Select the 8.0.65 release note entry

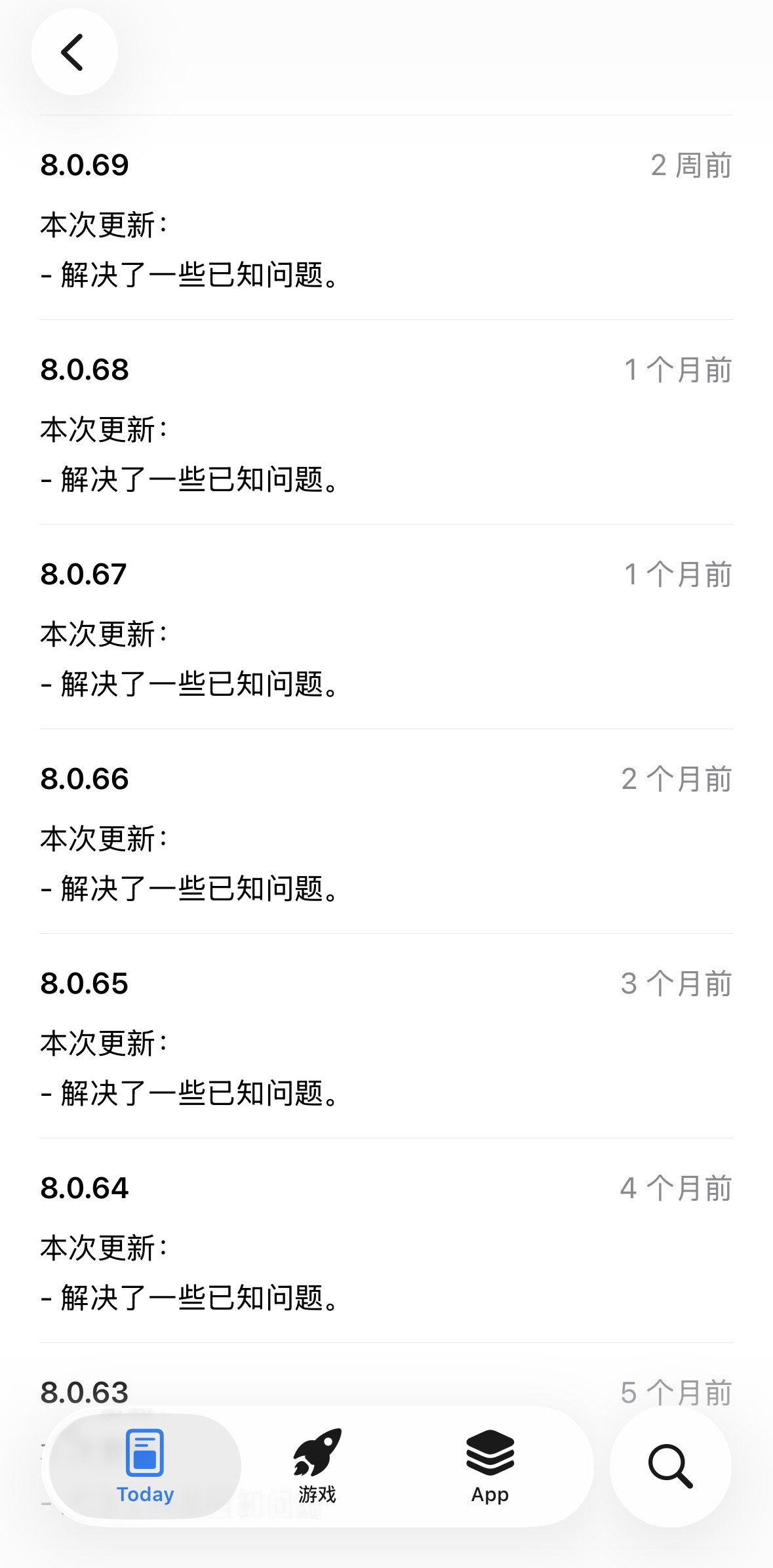(86, 983)
